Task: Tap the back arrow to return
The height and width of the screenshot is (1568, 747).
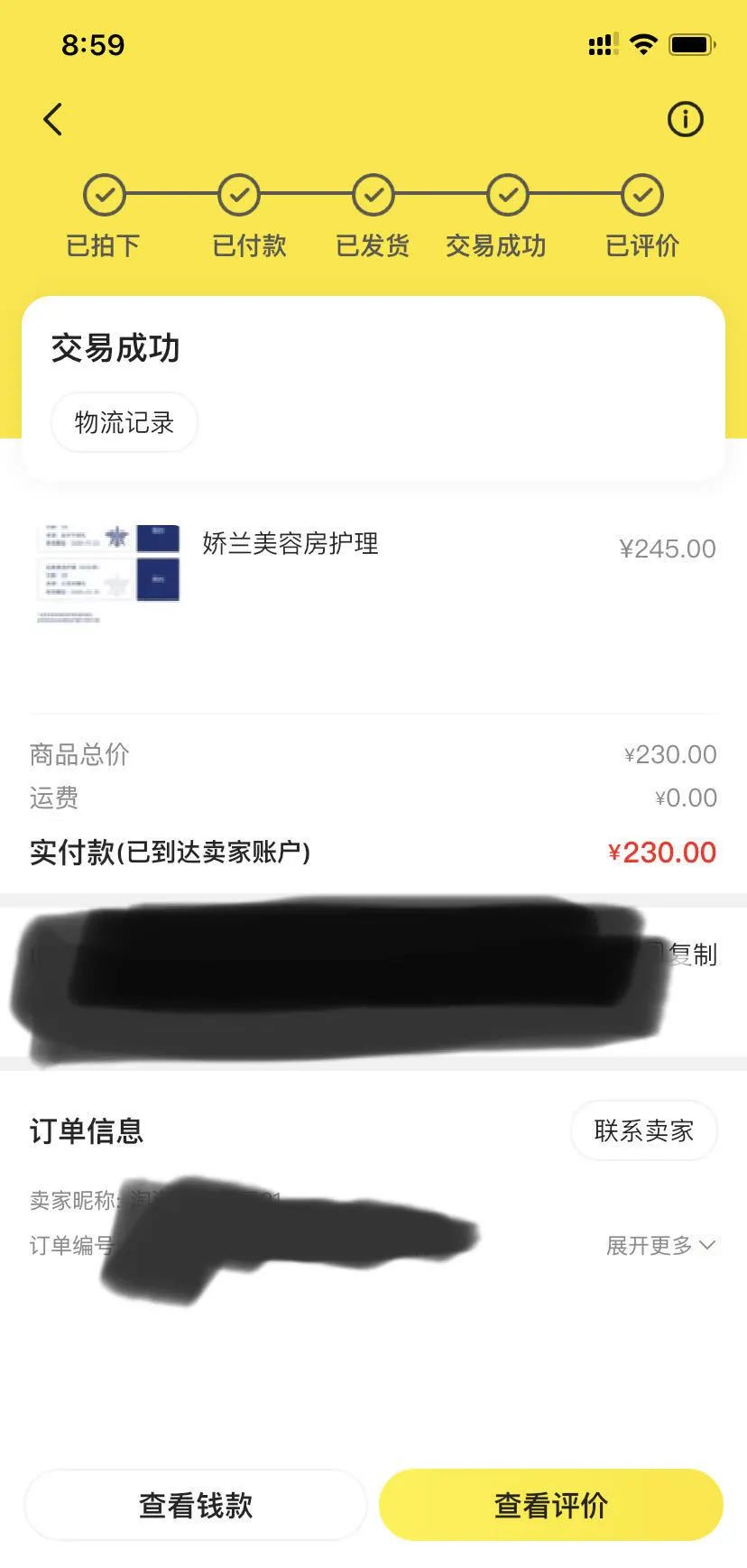Action: pyautogui.click(x=52, y=118)
